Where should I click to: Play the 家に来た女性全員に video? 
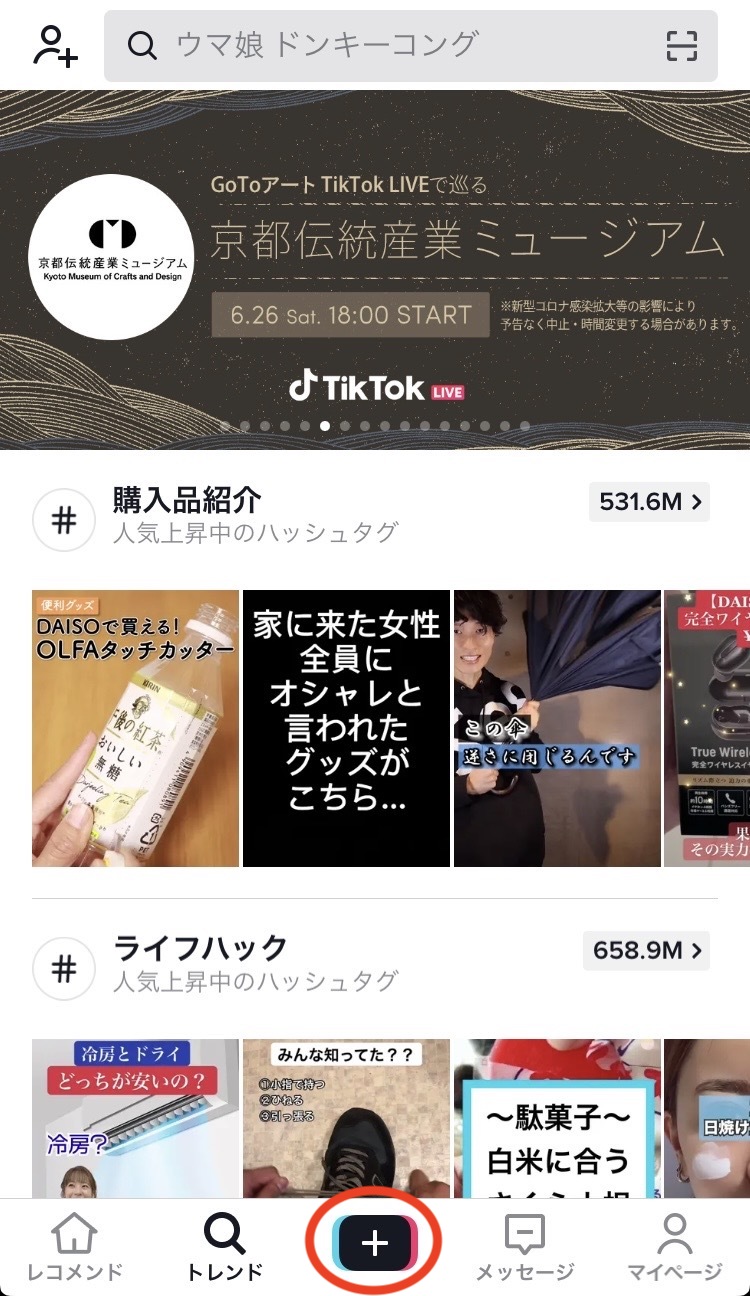[346, 728]
